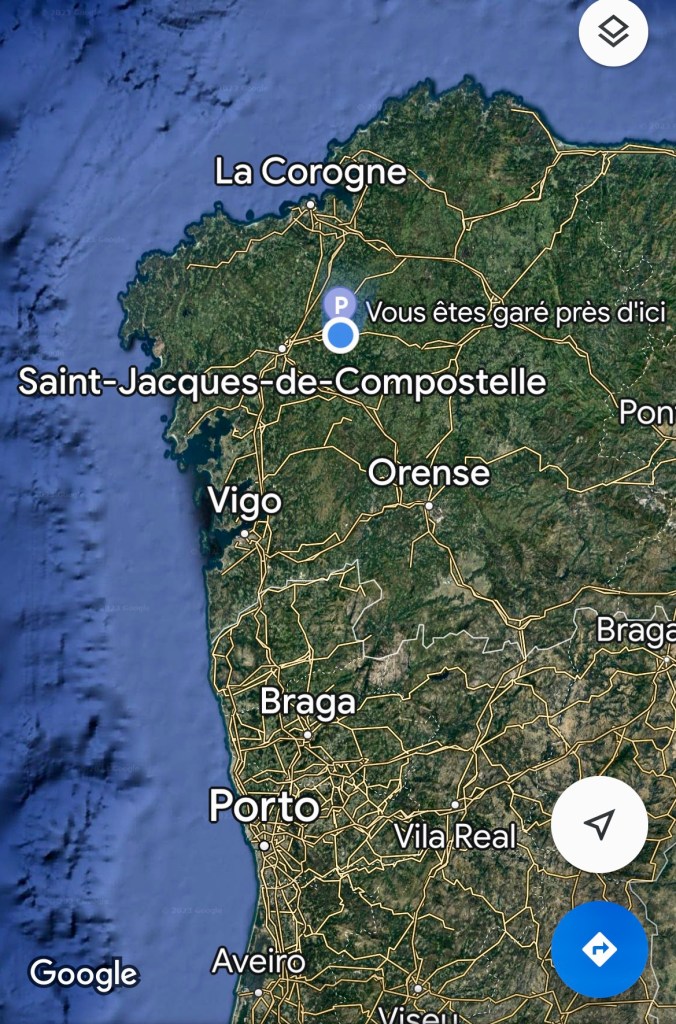Image resolution: width=676 pixels, height=1024 pixels.
Task: Center map on my location
Action: click(x=599, y=825)
